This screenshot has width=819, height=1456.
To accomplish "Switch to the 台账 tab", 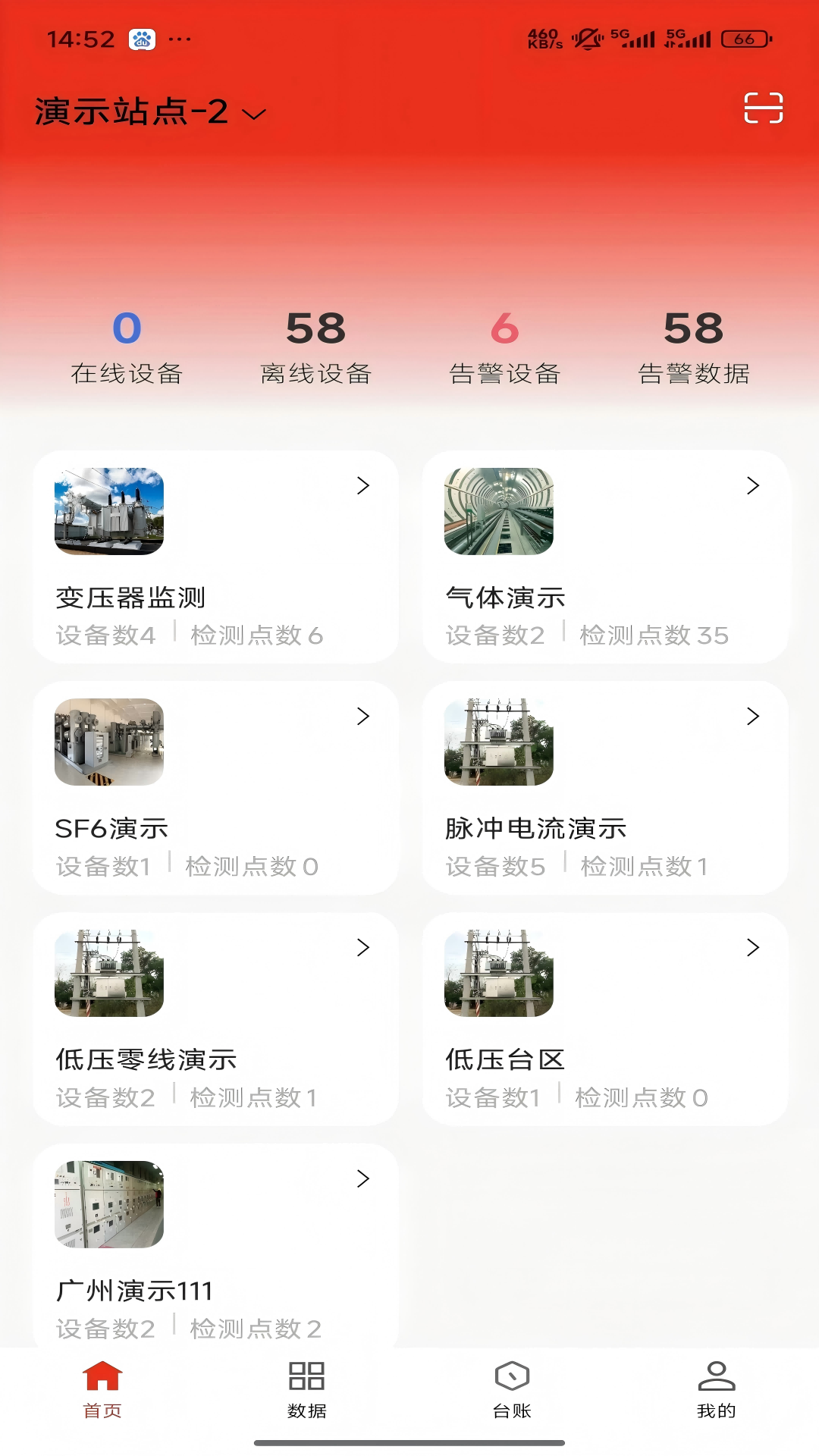I will click(x=512, y=1389).
